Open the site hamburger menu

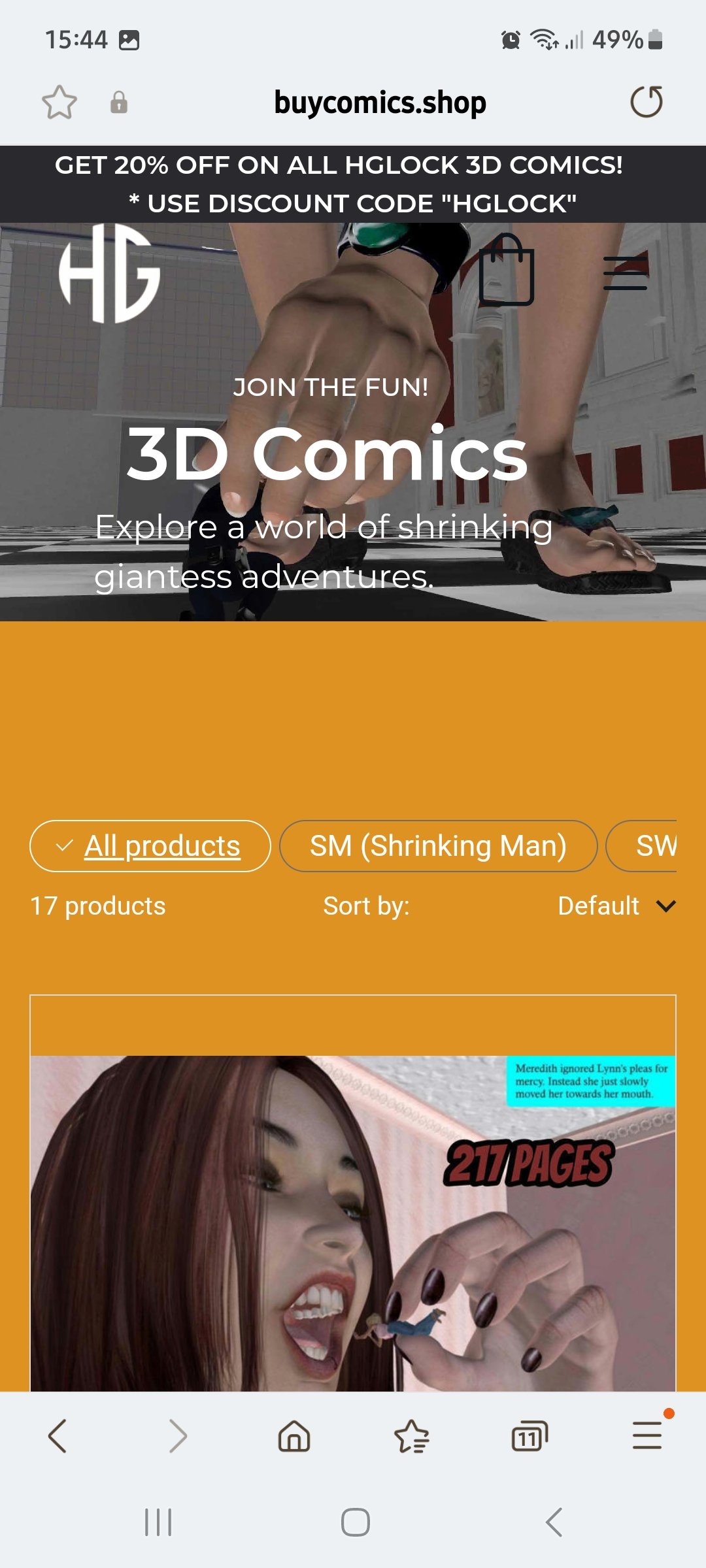625,272
